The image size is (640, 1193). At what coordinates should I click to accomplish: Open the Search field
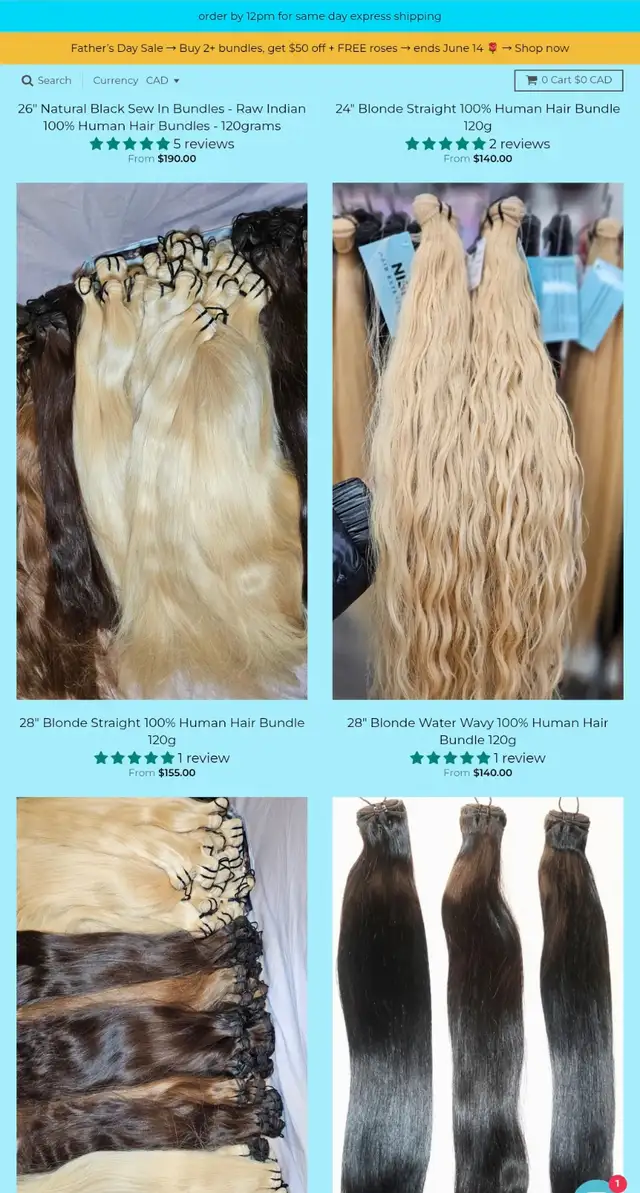coord(46,80)
